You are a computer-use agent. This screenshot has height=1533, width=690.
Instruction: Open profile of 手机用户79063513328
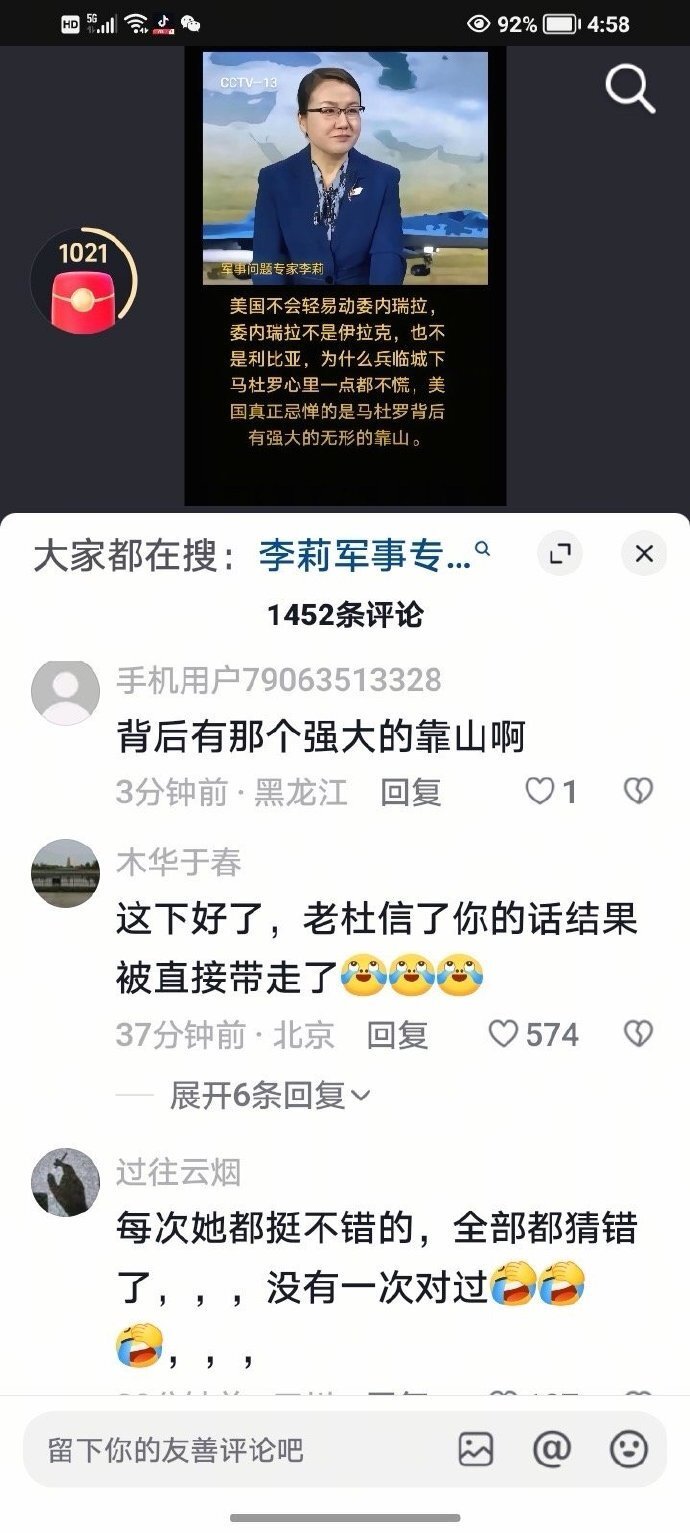point(66,692)
